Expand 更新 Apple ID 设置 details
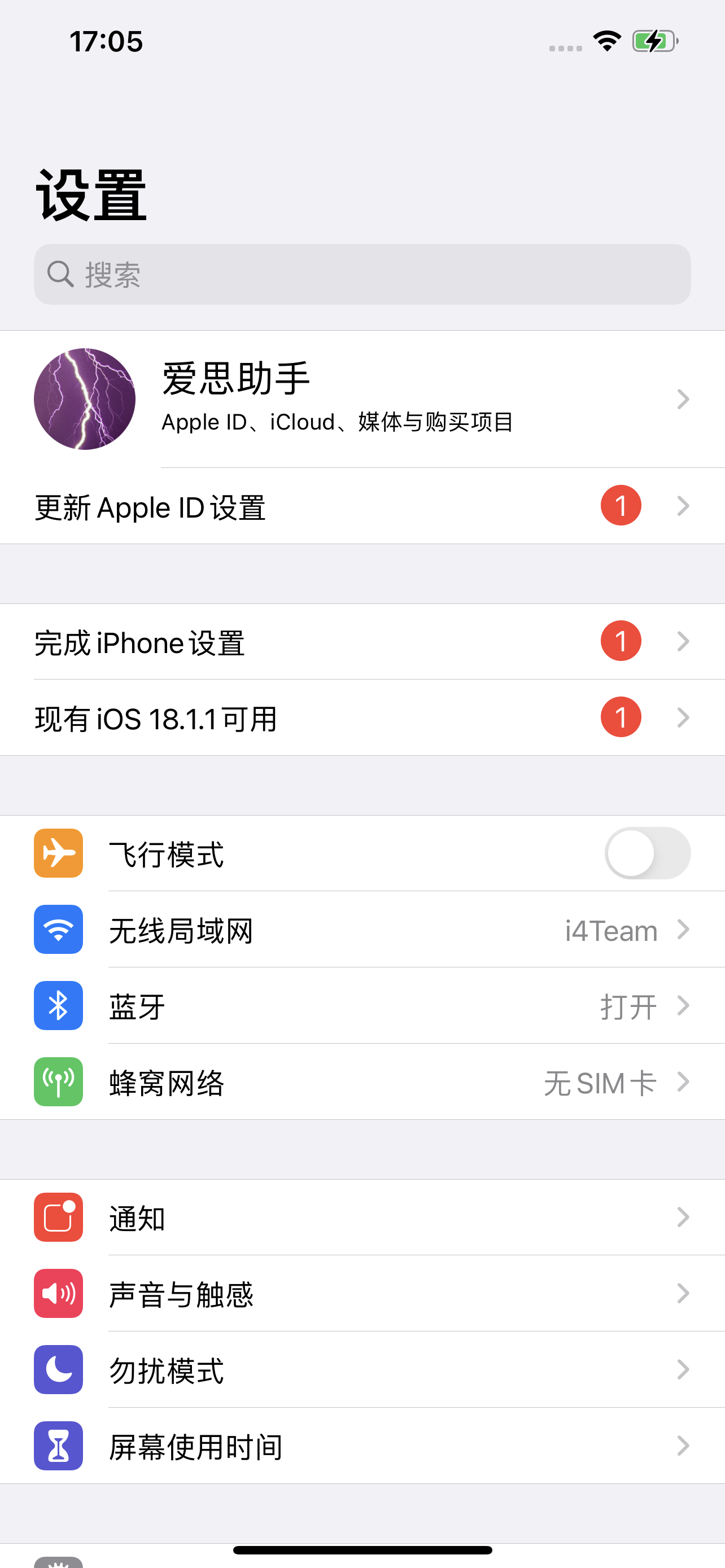This screenshot has height=1568, width=725. pos(362,506)
